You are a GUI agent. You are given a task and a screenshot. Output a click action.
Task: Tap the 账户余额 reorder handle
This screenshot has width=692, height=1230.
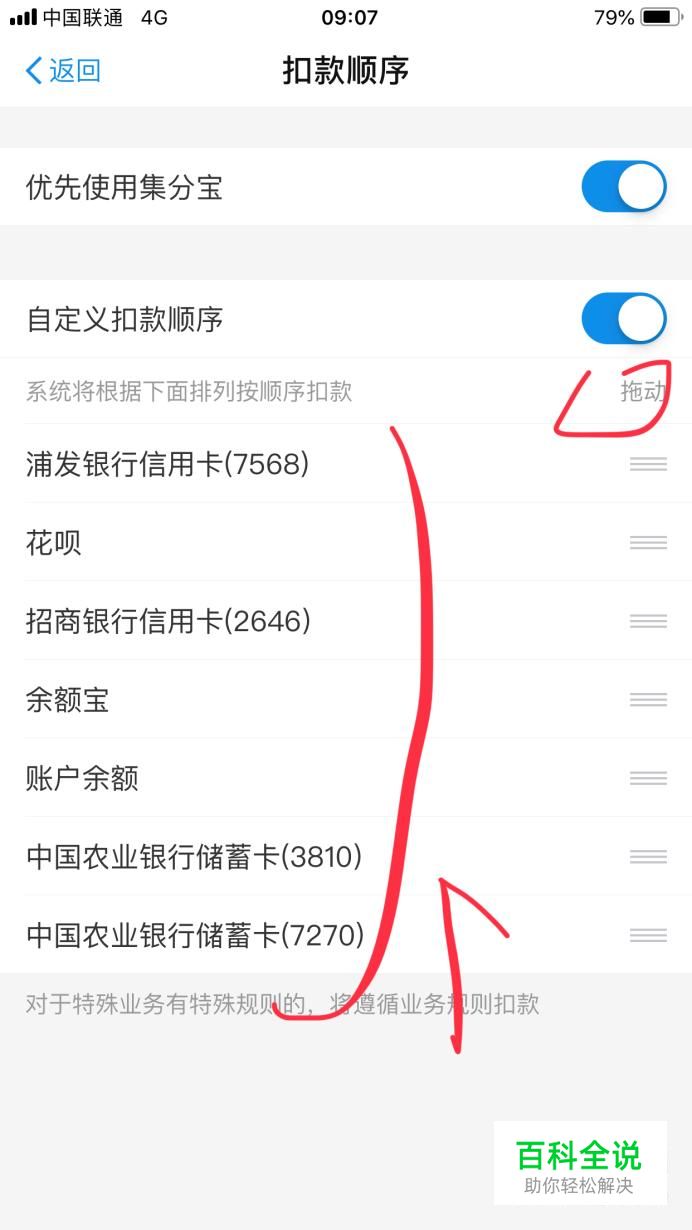[x=648, y=778]
